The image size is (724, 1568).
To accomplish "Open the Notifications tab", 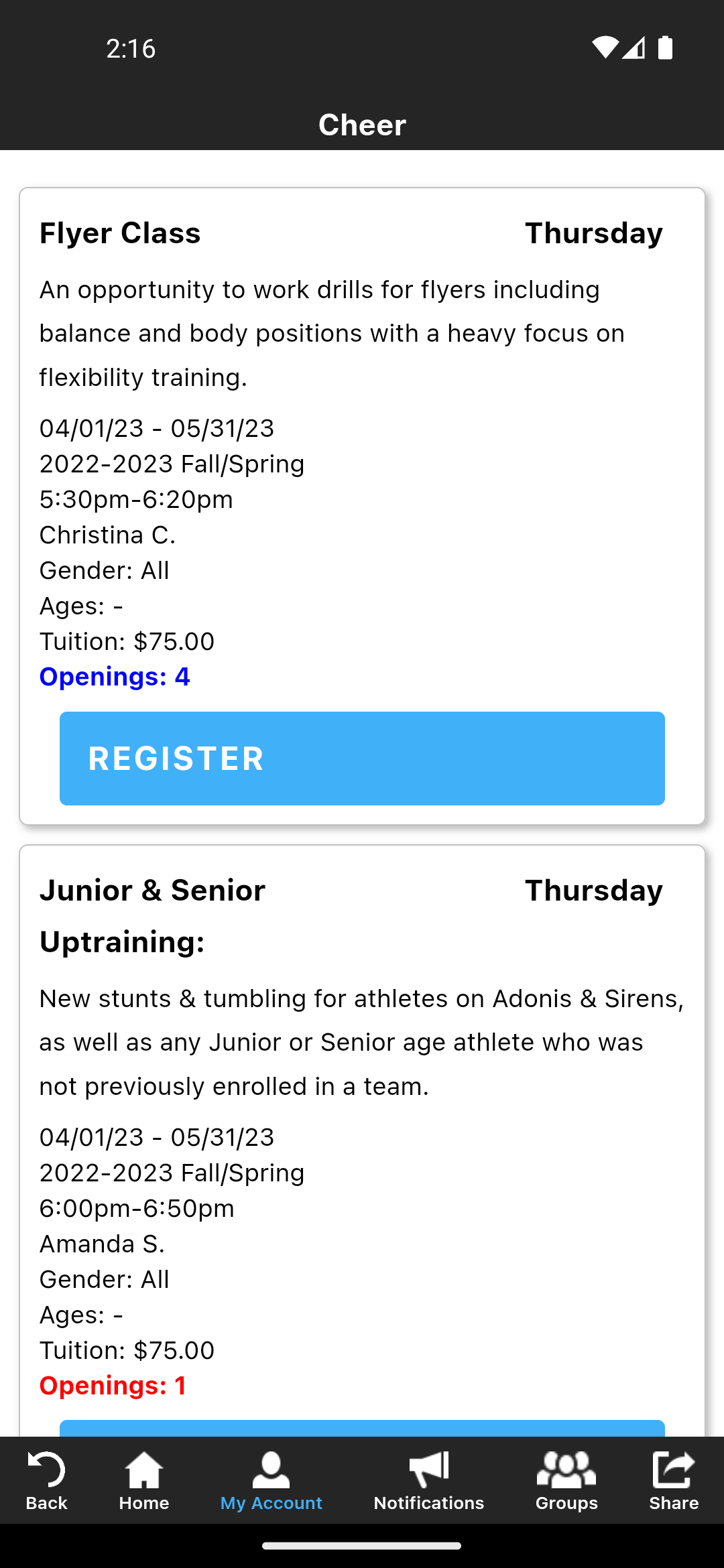I will 429,1481.
